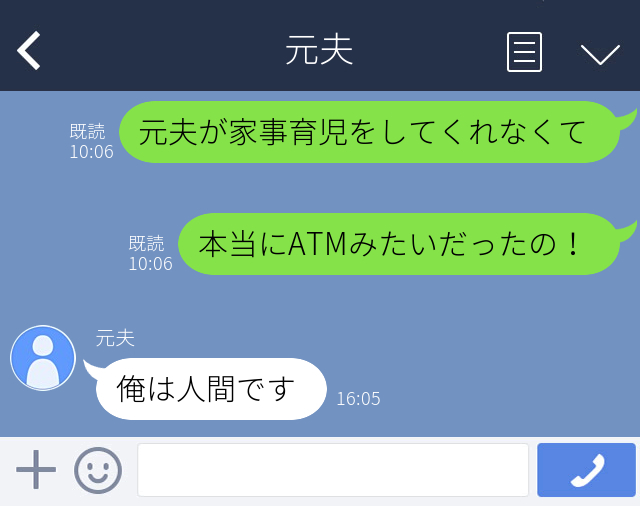View 元夫's profile avatar
Screen dimensions: 640x506
(x=43, y=358)
